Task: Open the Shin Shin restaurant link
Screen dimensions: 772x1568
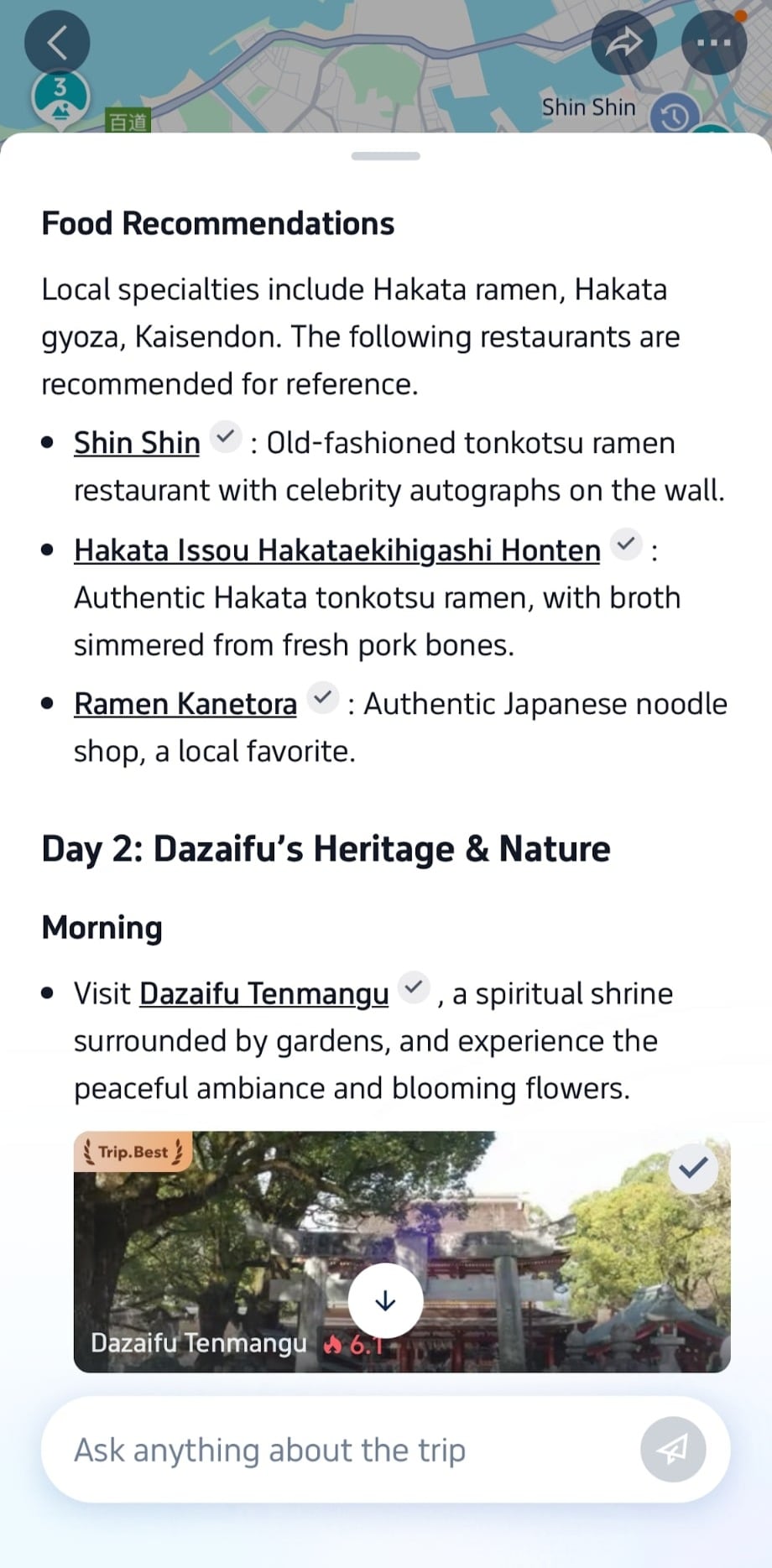Action: point(136,442)
